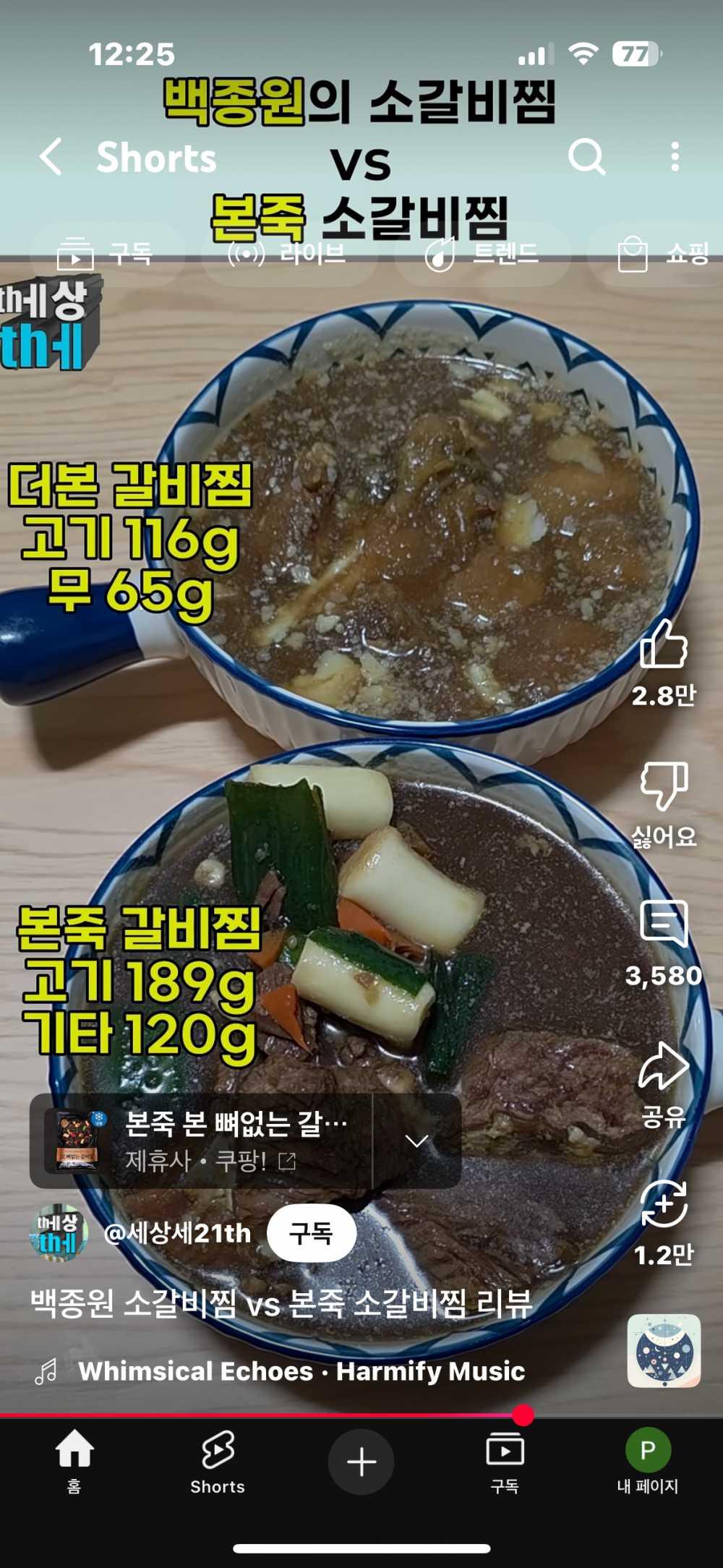Open the search icon
Image resolution: width=723 pixels, height=1568 pixels.
[586, 156]
